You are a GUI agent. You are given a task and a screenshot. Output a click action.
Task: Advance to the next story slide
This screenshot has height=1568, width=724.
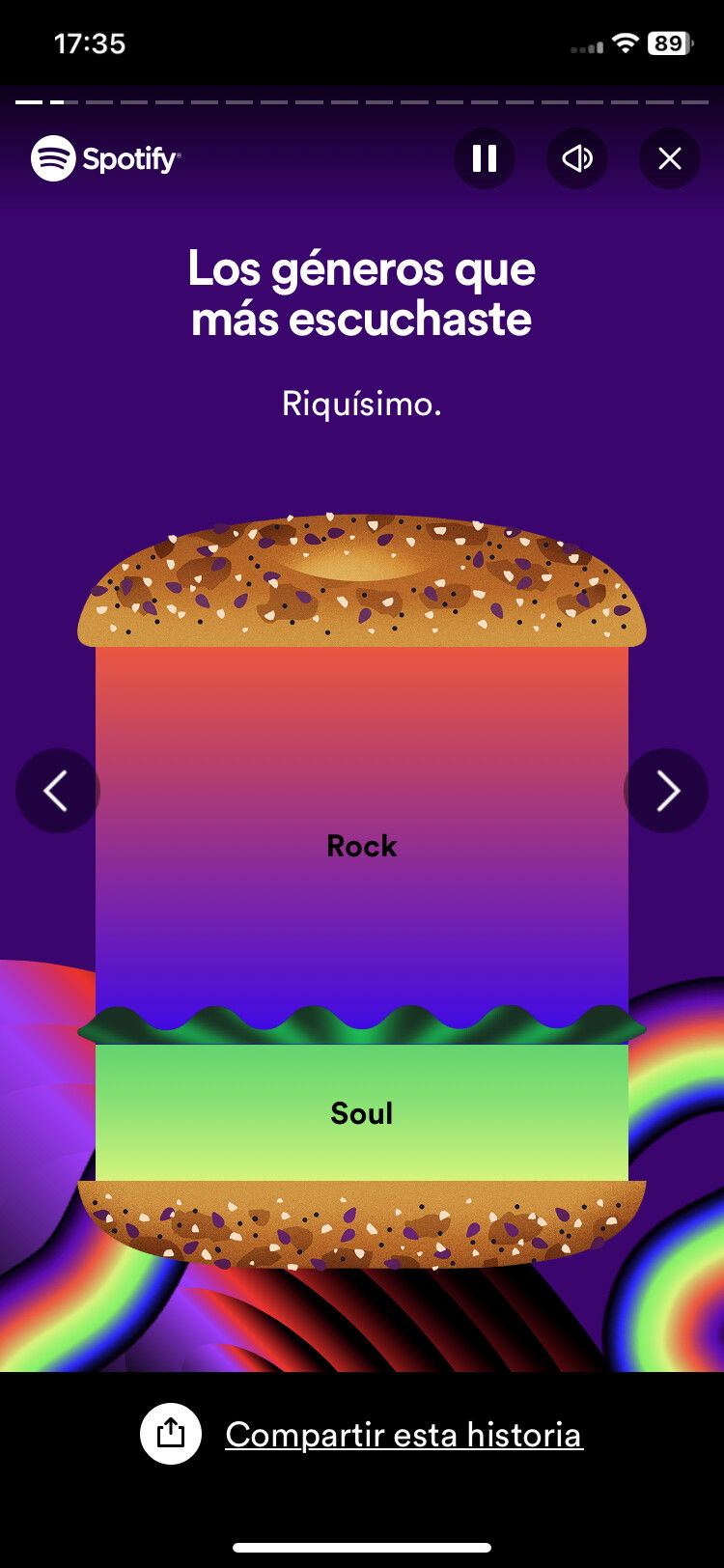[x=666, y=791]
